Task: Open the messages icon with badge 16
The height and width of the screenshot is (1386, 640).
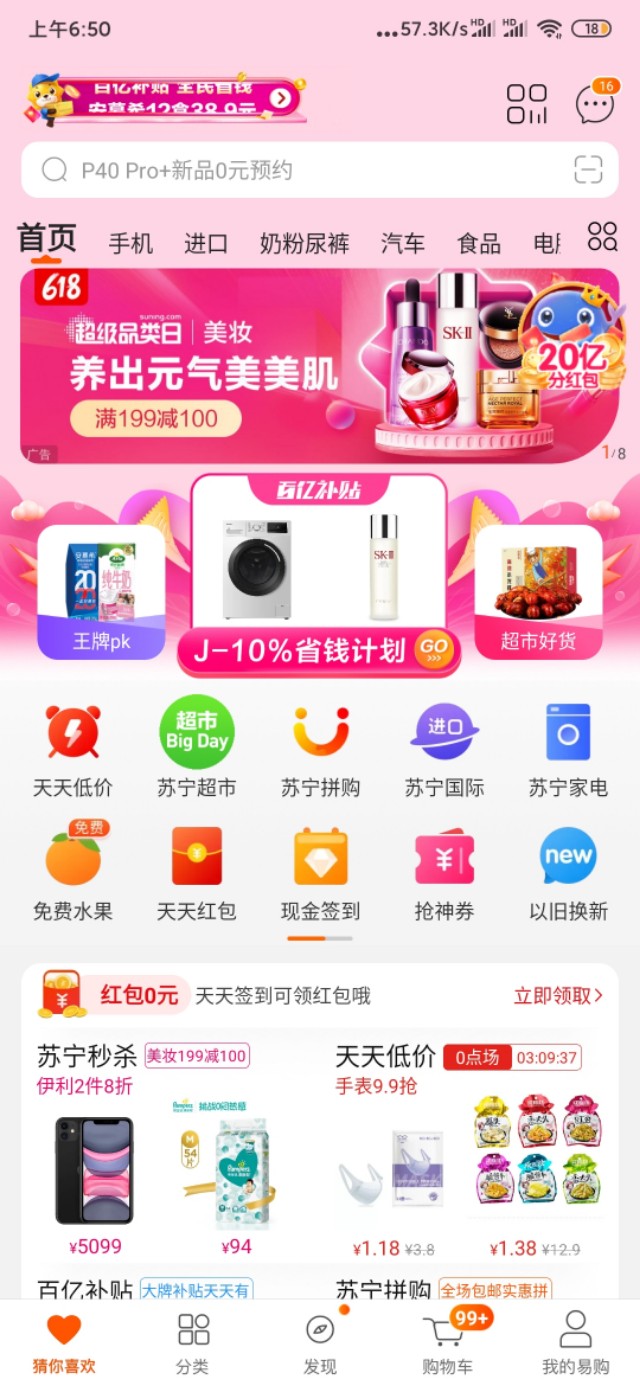Action: click(x=596, y=103)
